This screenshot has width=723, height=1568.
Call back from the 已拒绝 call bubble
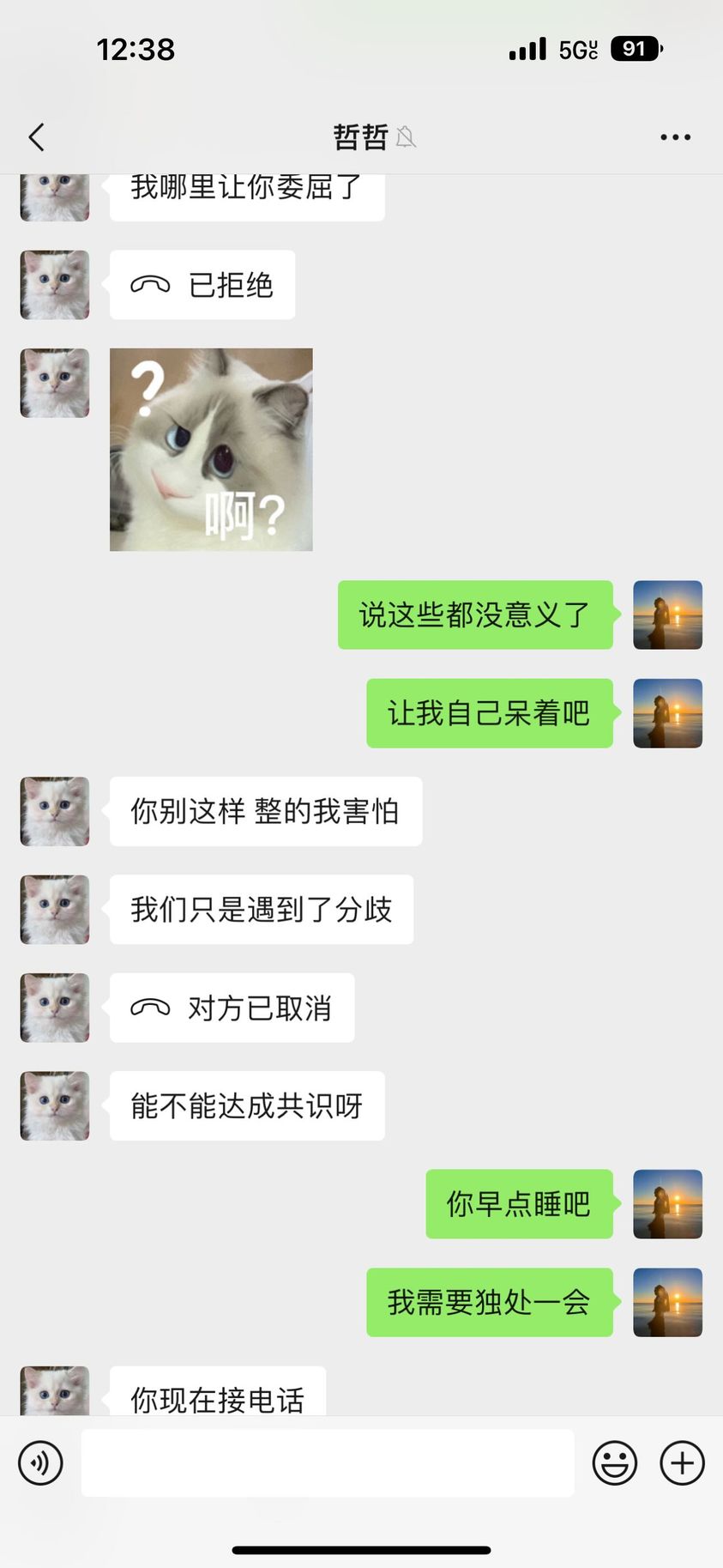202,285
